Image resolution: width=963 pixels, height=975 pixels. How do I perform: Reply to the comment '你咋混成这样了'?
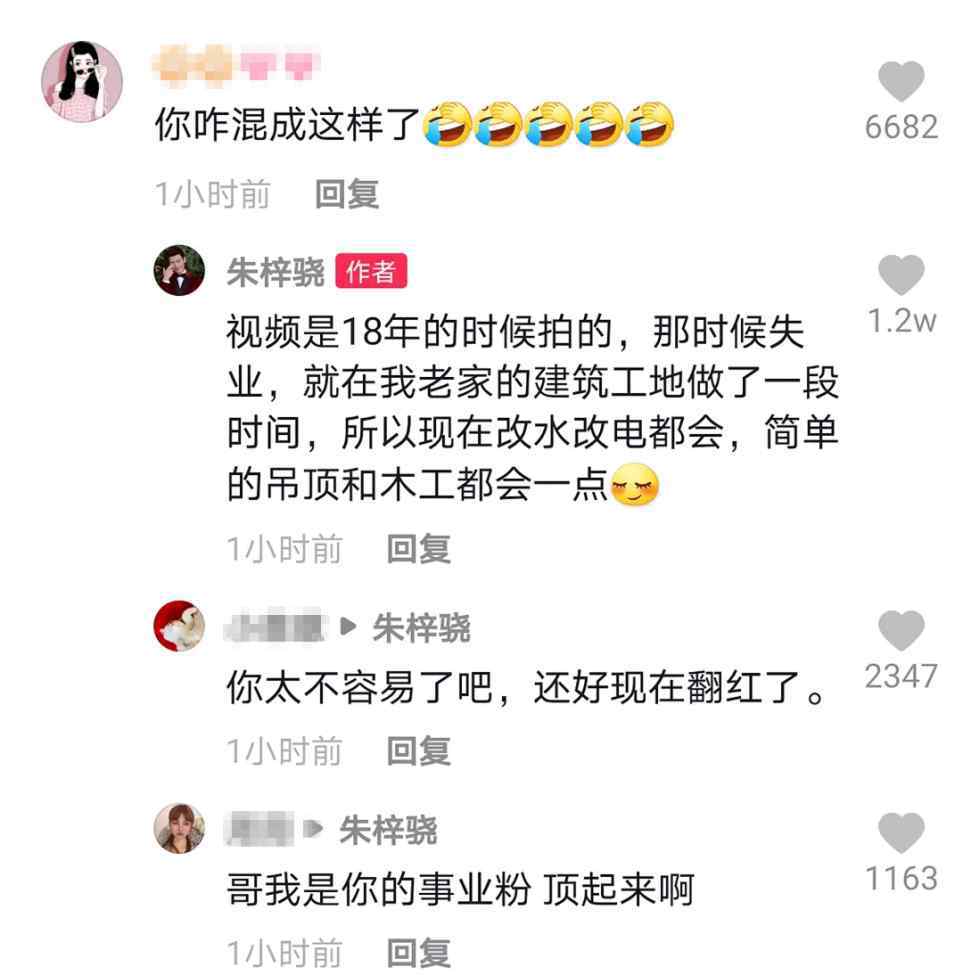click(347, 194)
